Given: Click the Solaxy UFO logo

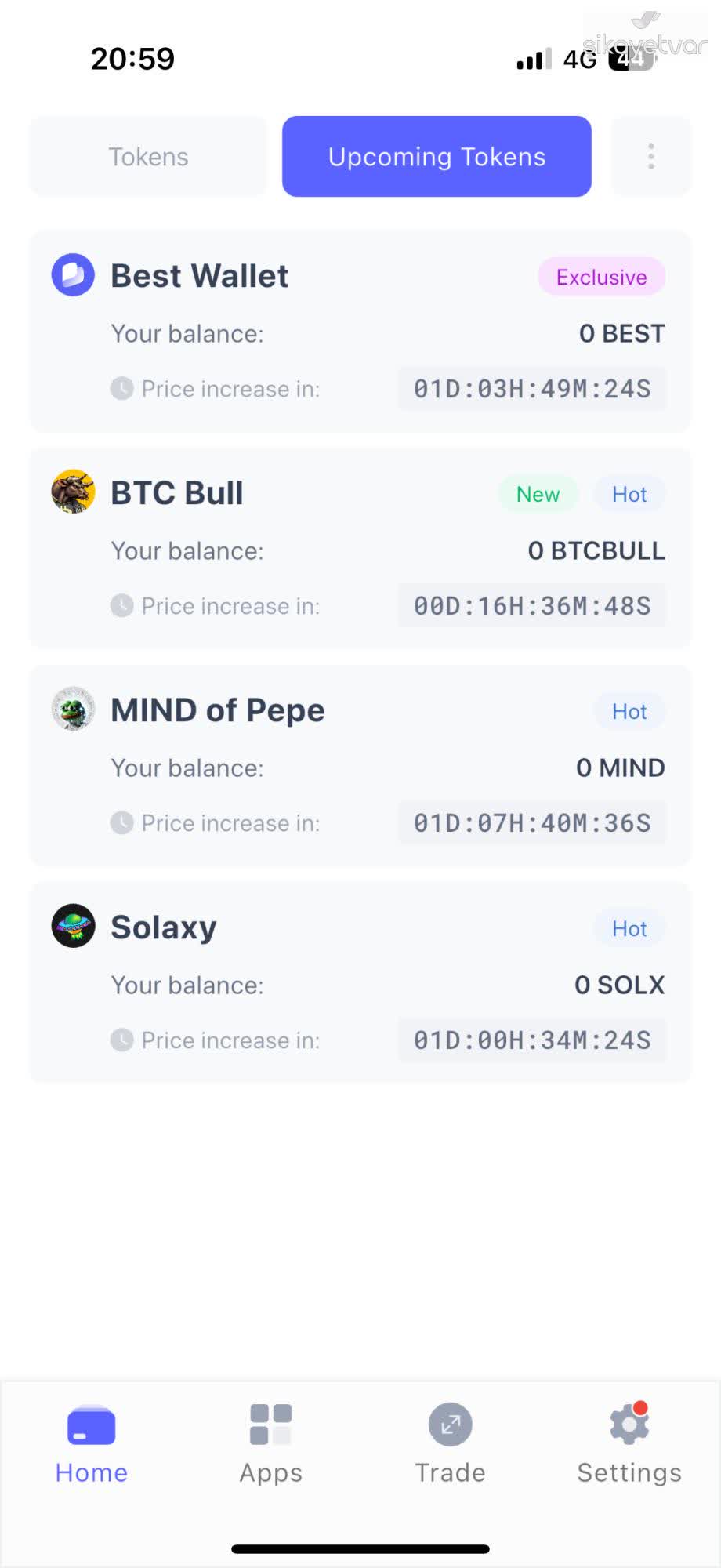Looking at the screenshot, I should (72, 927).
